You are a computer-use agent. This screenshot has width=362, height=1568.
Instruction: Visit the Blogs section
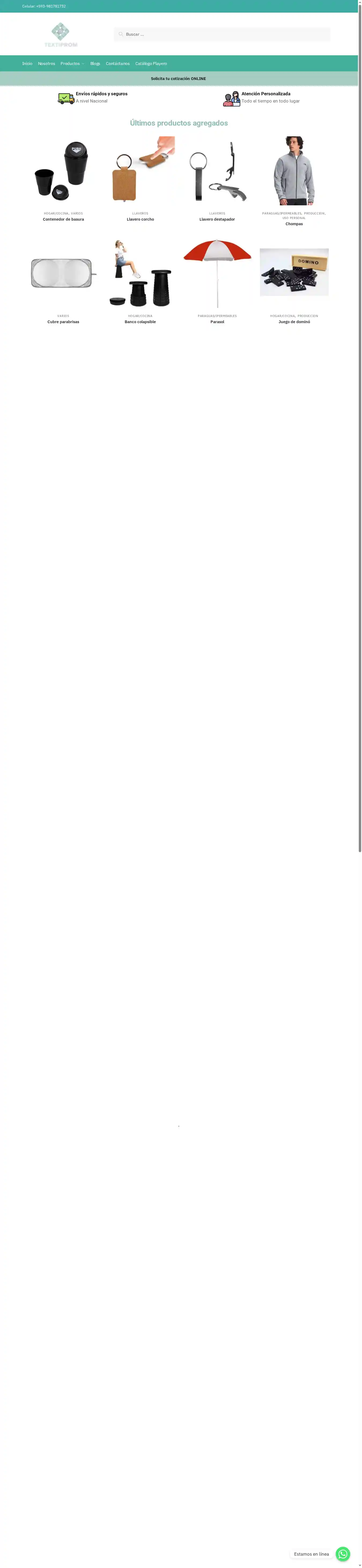pyautogui.click(x=95, y=63)
